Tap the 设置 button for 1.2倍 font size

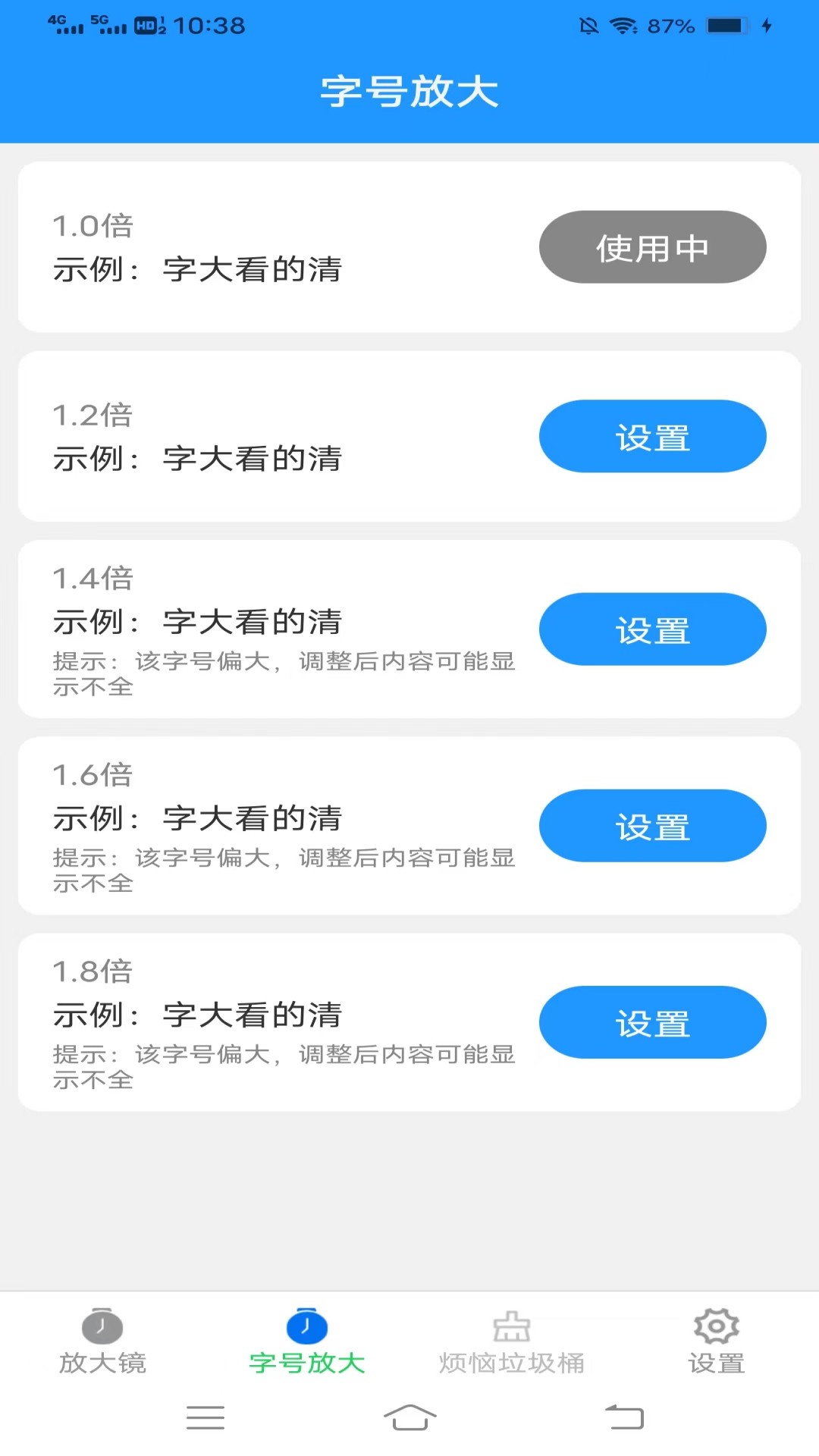(x=652, y=437)
